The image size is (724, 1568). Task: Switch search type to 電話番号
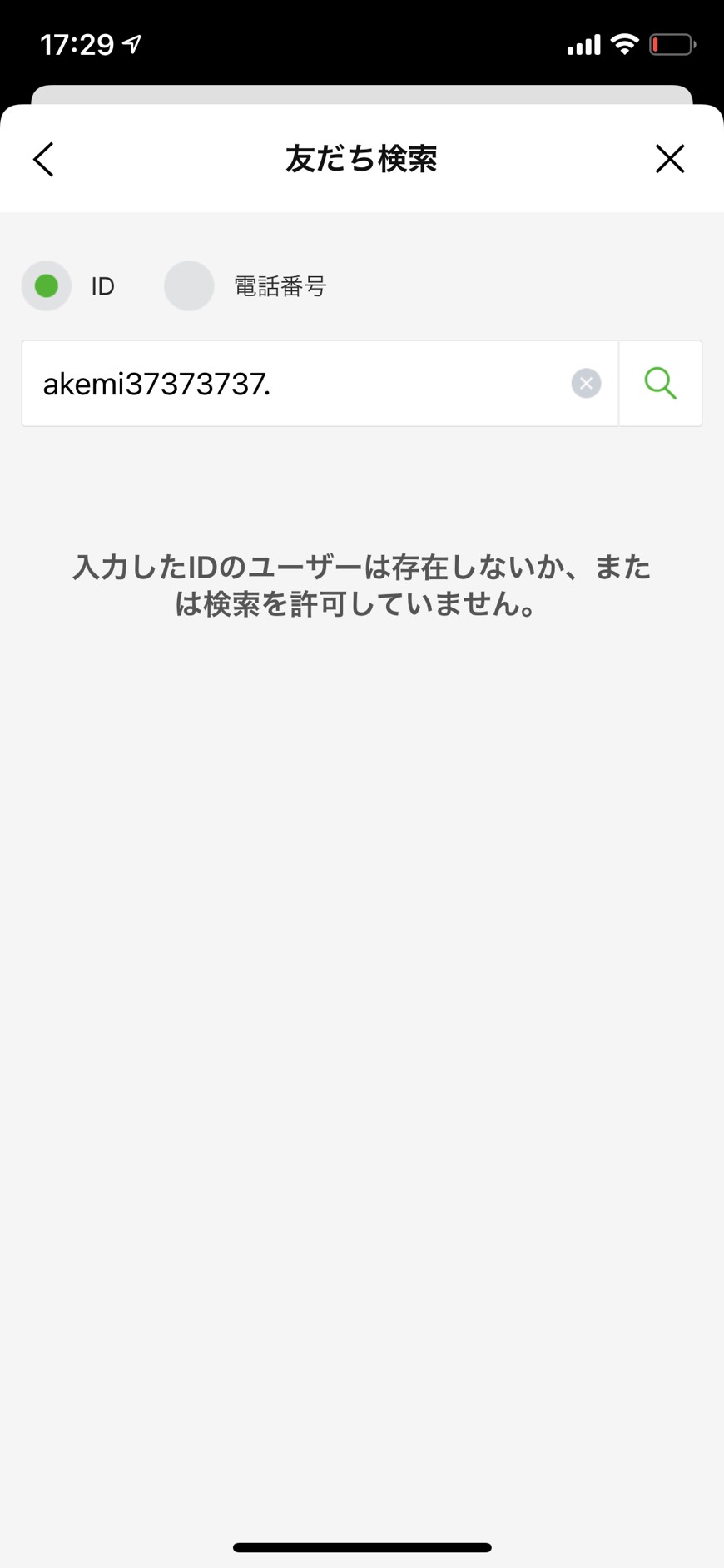189,286
